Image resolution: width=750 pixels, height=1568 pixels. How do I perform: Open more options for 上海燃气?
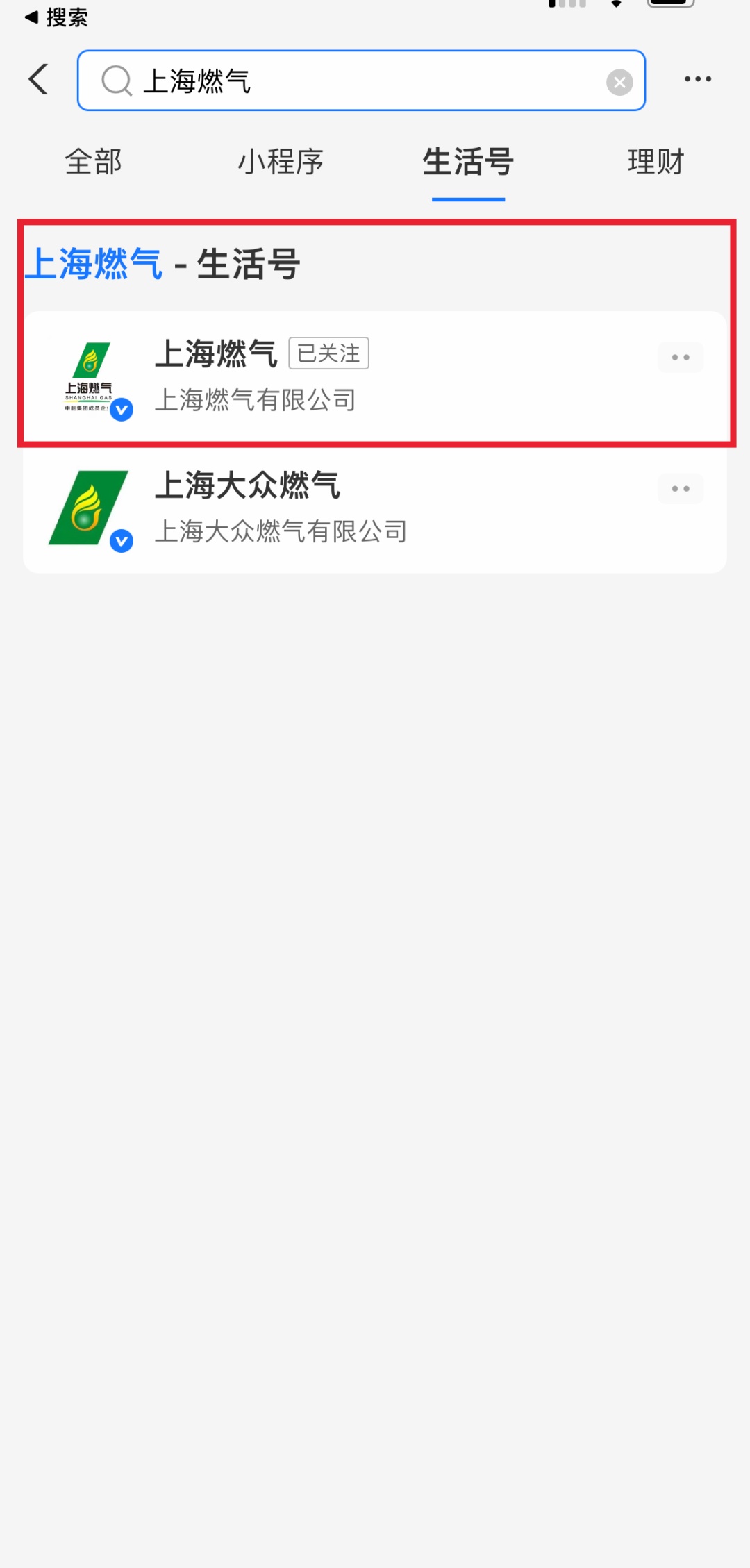[681, 358]
